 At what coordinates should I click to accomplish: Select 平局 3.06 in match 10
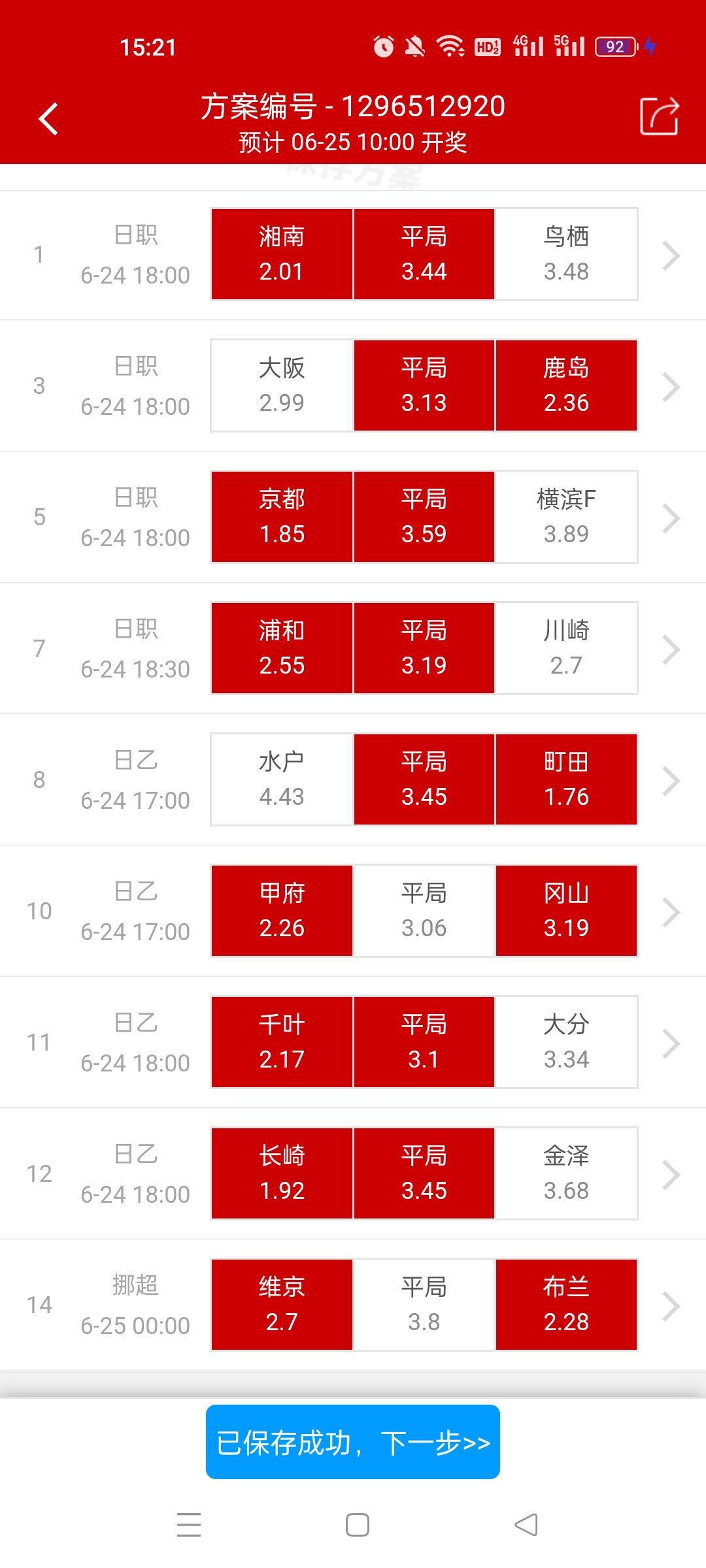point(424,911)
